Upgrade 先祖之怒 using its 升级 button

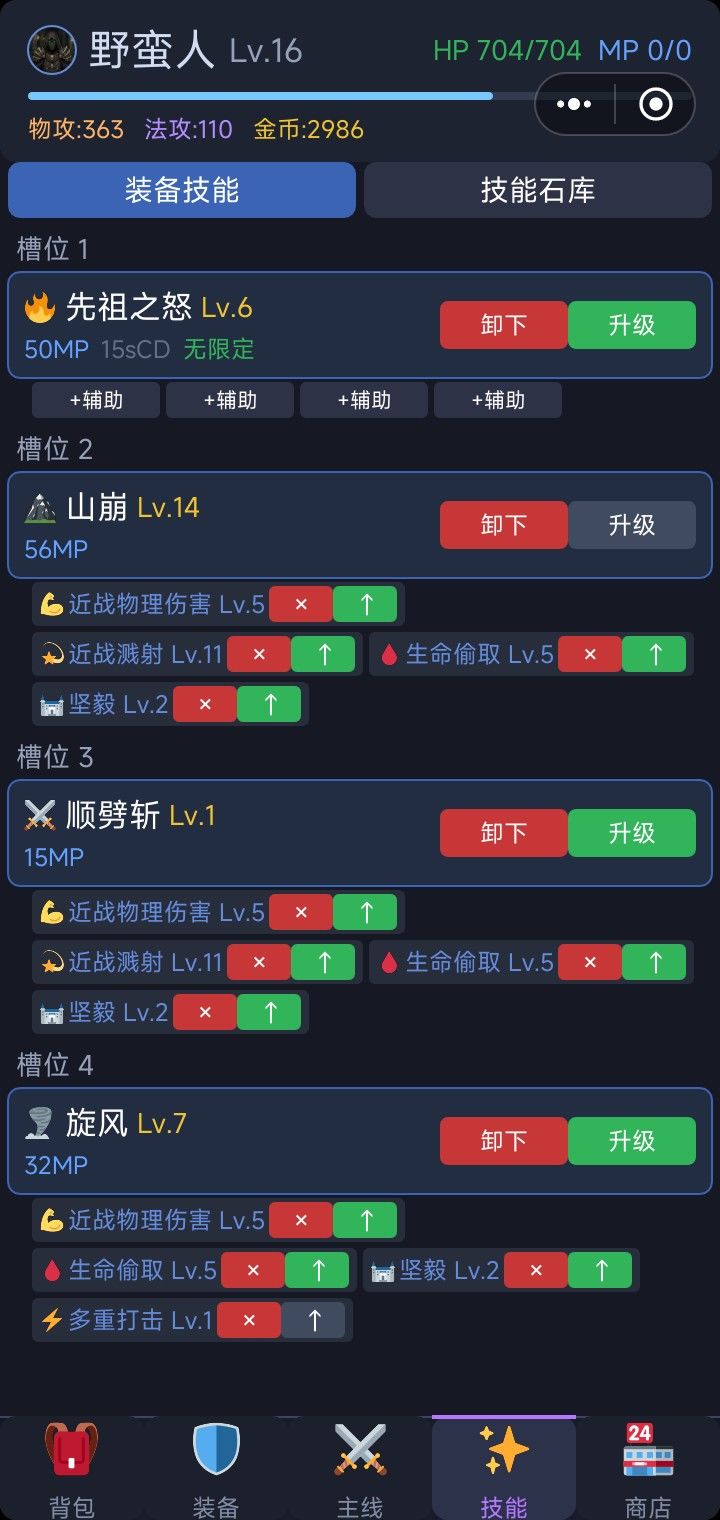pyautogui.click(x=632, y=324)
